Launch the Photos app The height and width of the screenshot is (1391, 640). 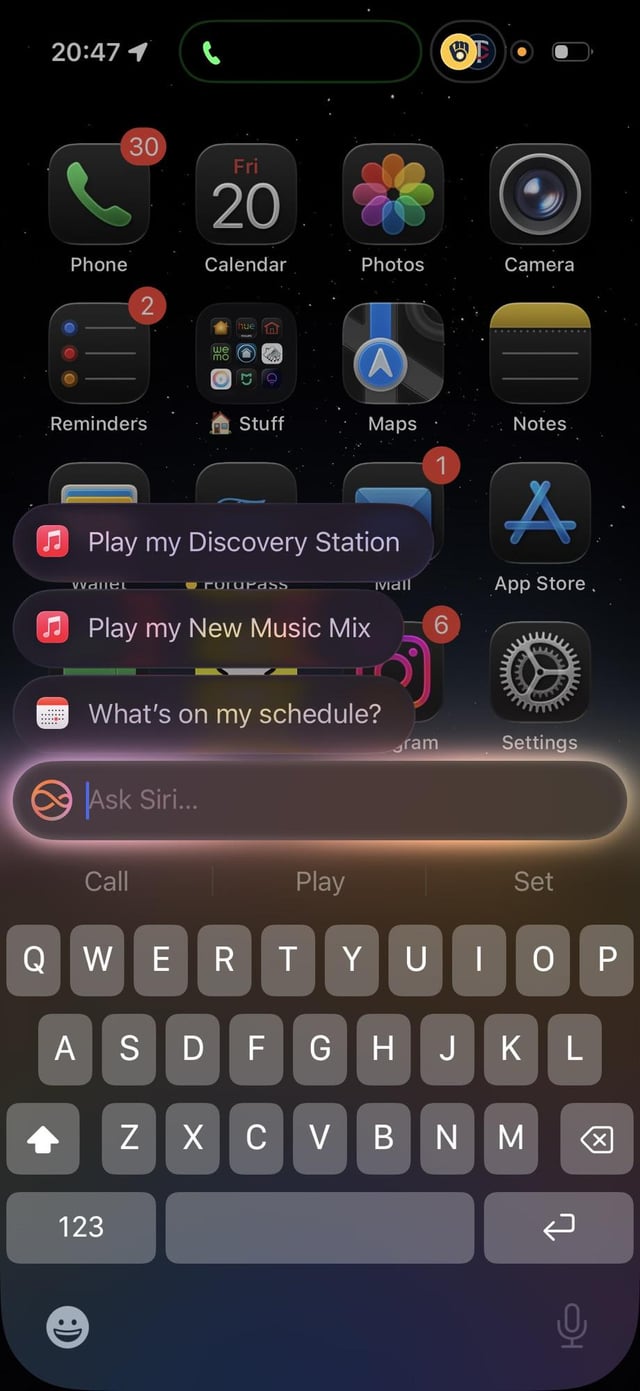(x=393, y=194)
